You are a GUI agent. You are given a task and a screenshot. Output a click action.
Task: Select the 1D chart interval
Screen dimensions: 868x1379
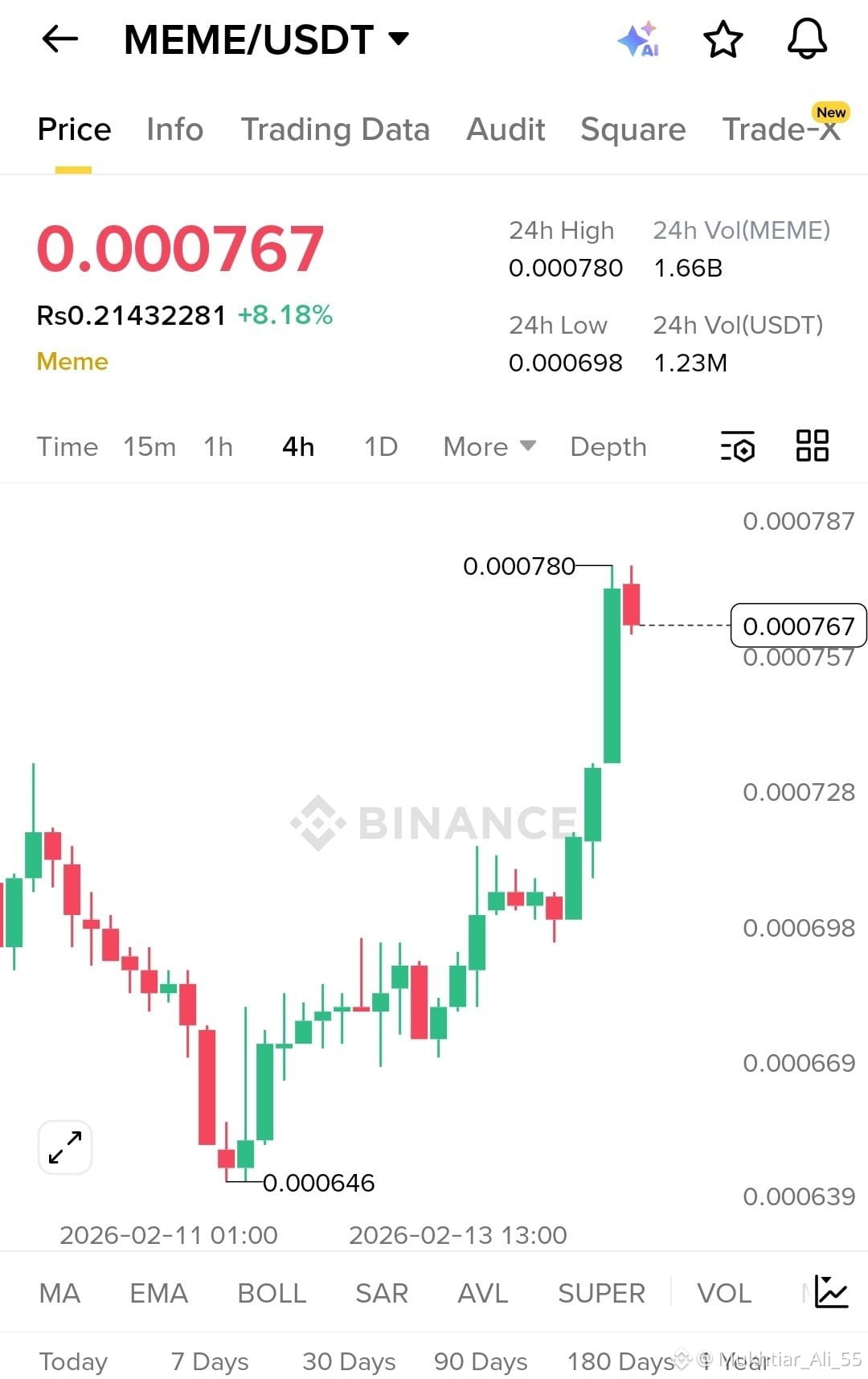pyautogui.click(x=381, y=446)
